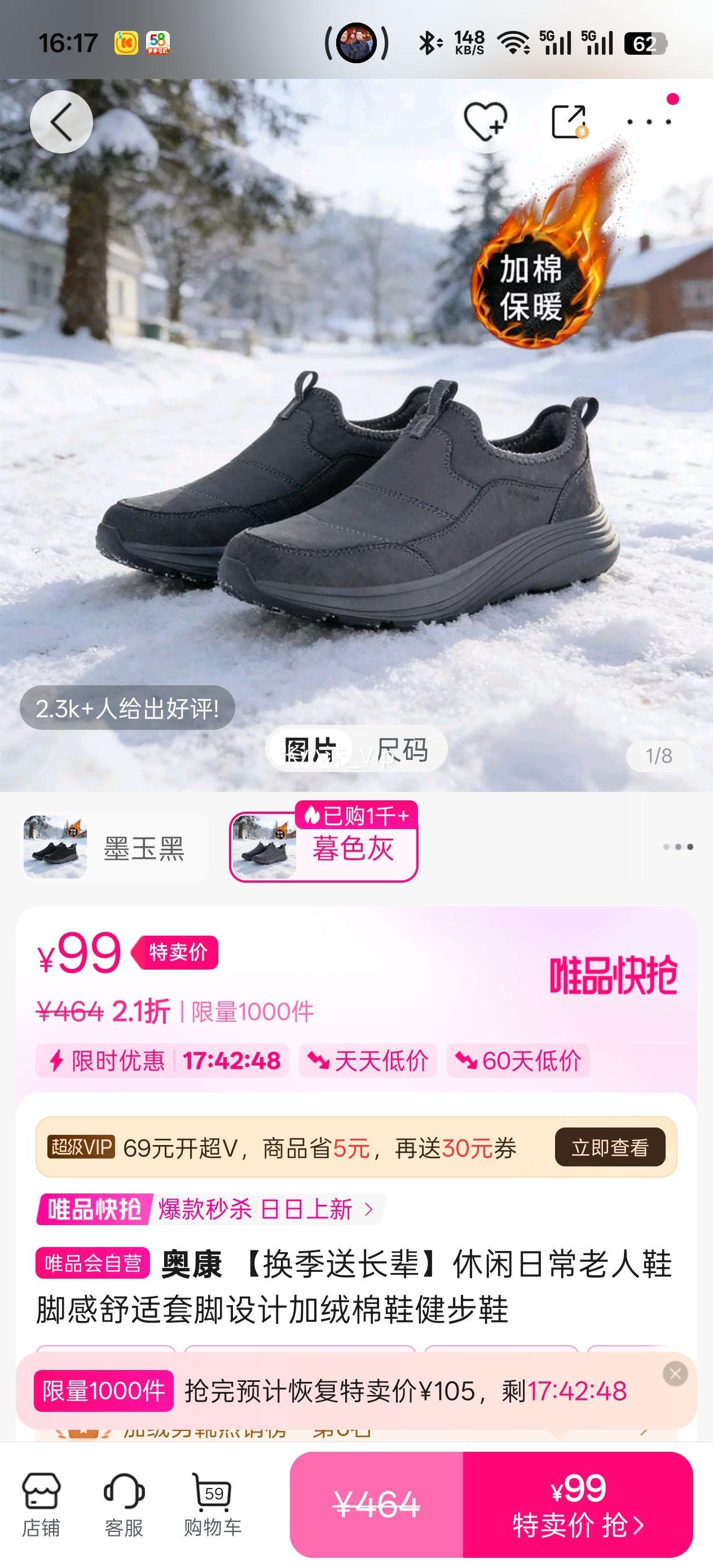
Task: Switch to the 尺码 tab
Action: 404,751
